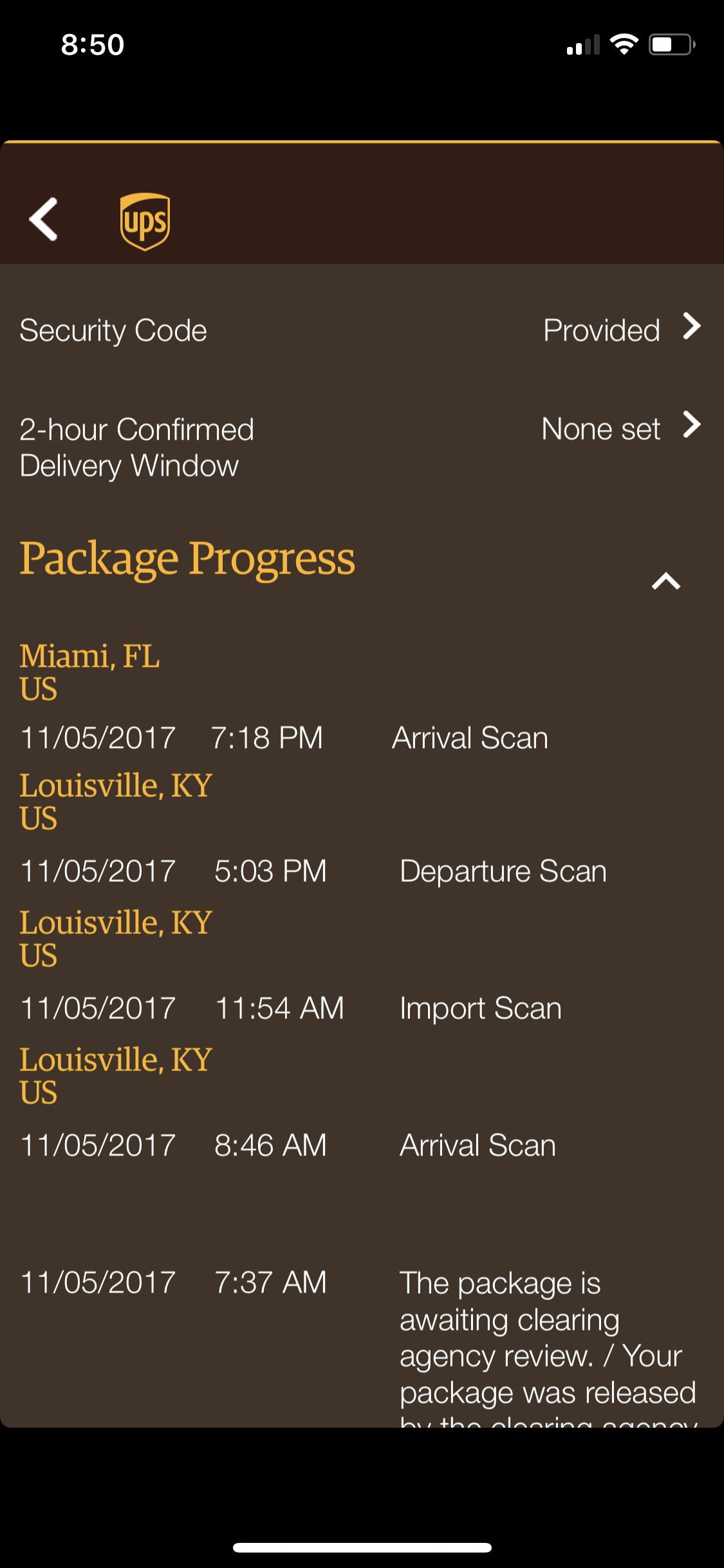Image resolution: width=724 pixels, height=1568 pixels.
Task: Open the Security Code row
Action: 362,330
